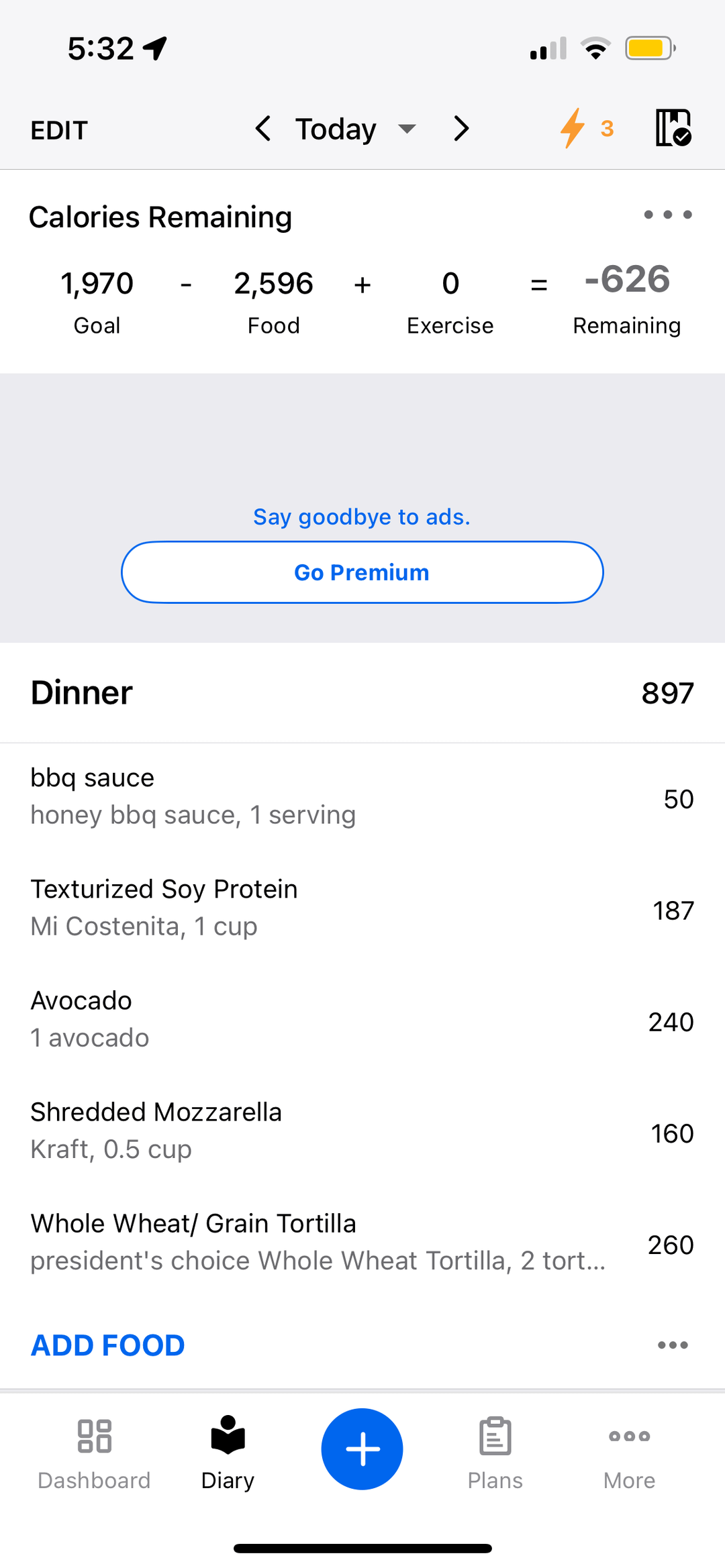Open the Texturized Soy Protein entry

pyautogui.click(x=362, y=908)
